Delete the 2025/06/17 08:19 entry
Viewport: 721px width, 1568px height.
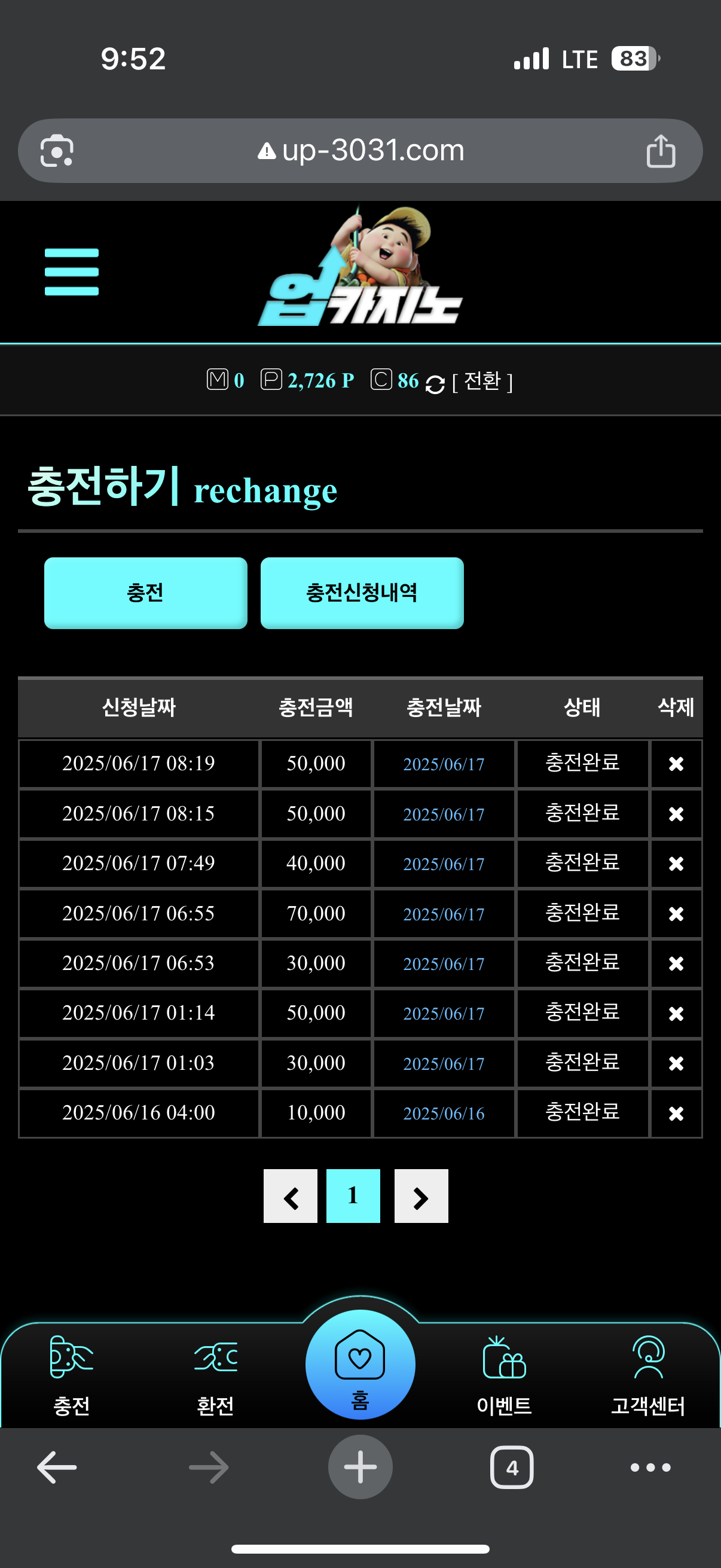click(676, 763)
